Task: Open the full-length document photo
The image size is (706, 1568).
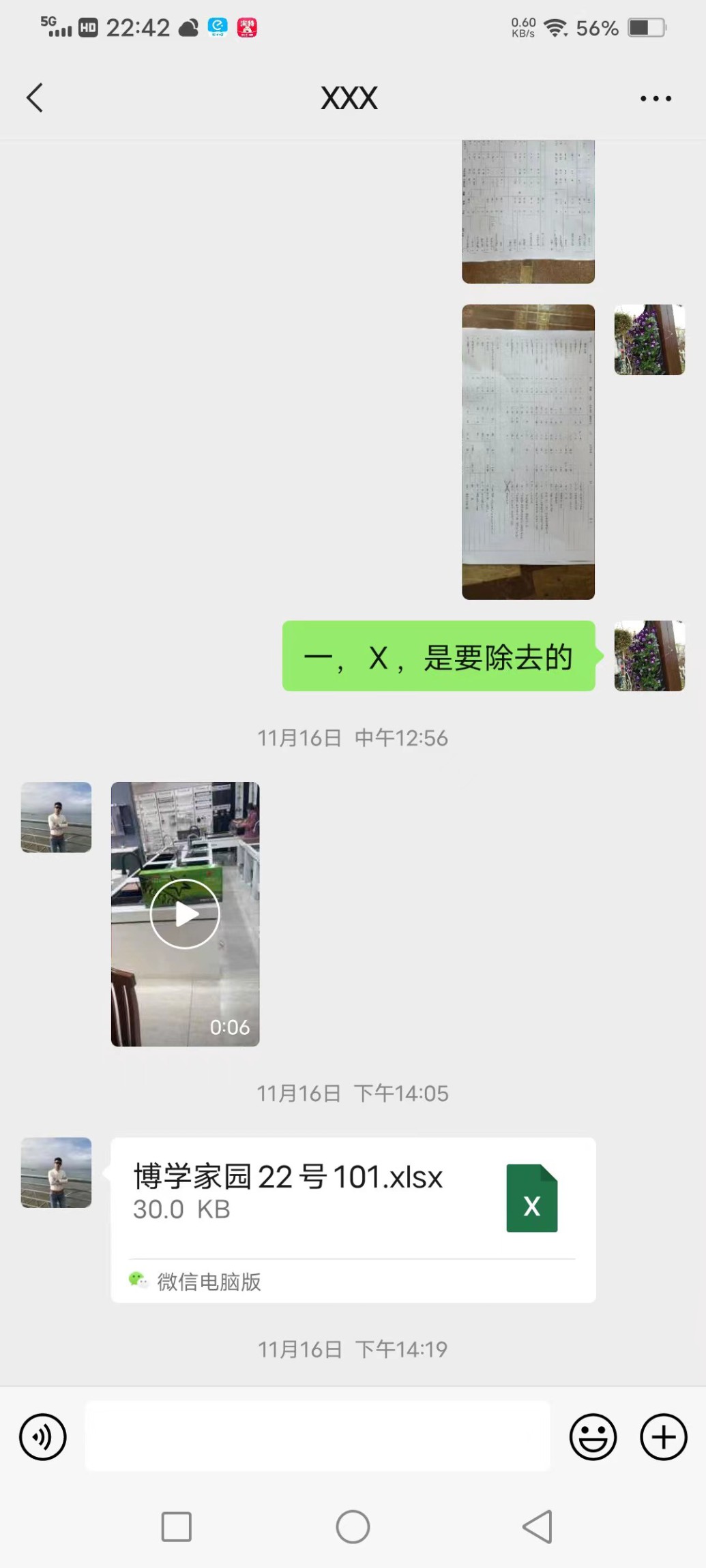Action: tap(528, 452)
